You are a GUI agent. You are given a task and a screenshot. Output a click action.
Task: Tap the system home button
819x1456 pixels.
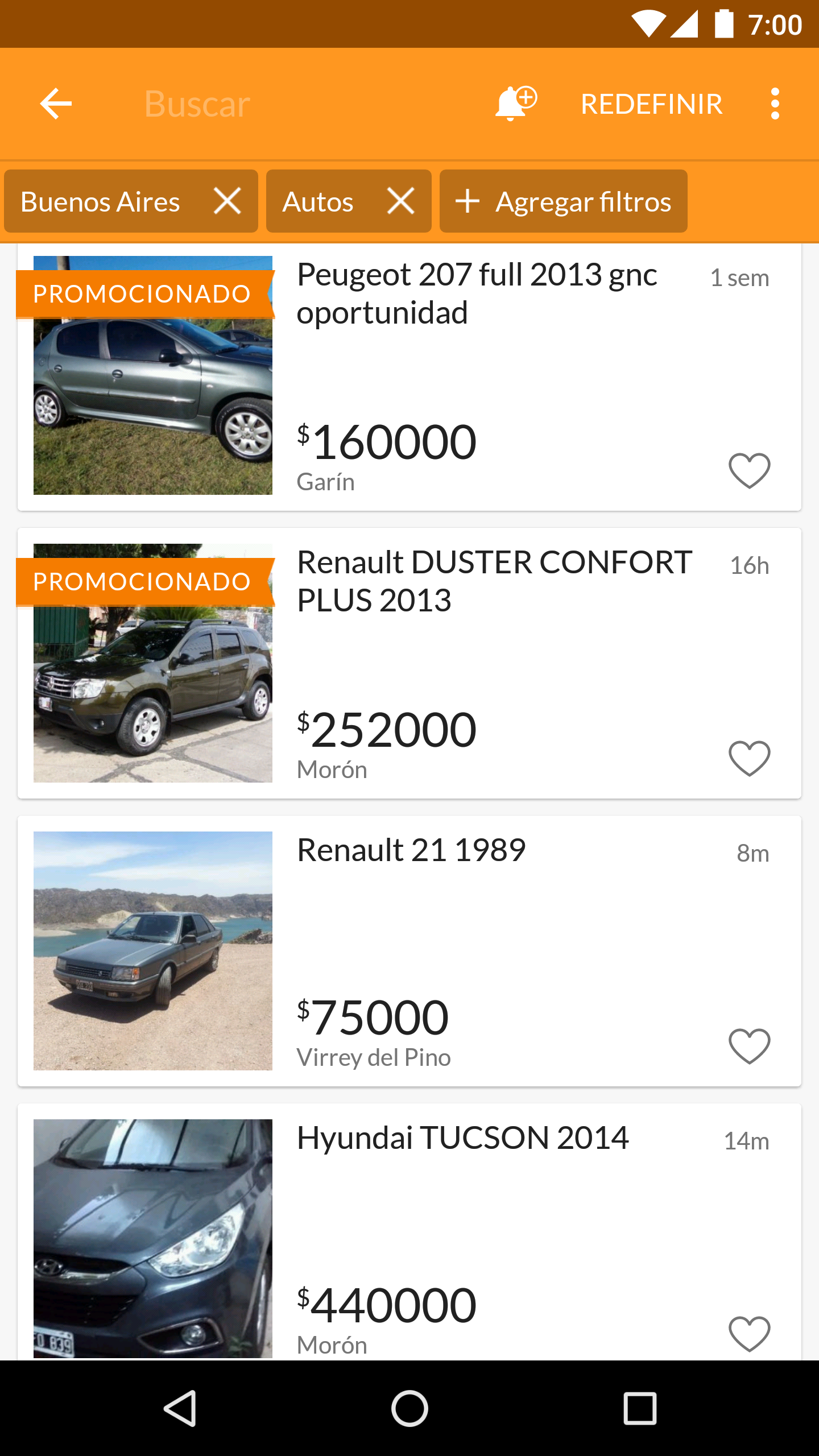point(409,1408)
